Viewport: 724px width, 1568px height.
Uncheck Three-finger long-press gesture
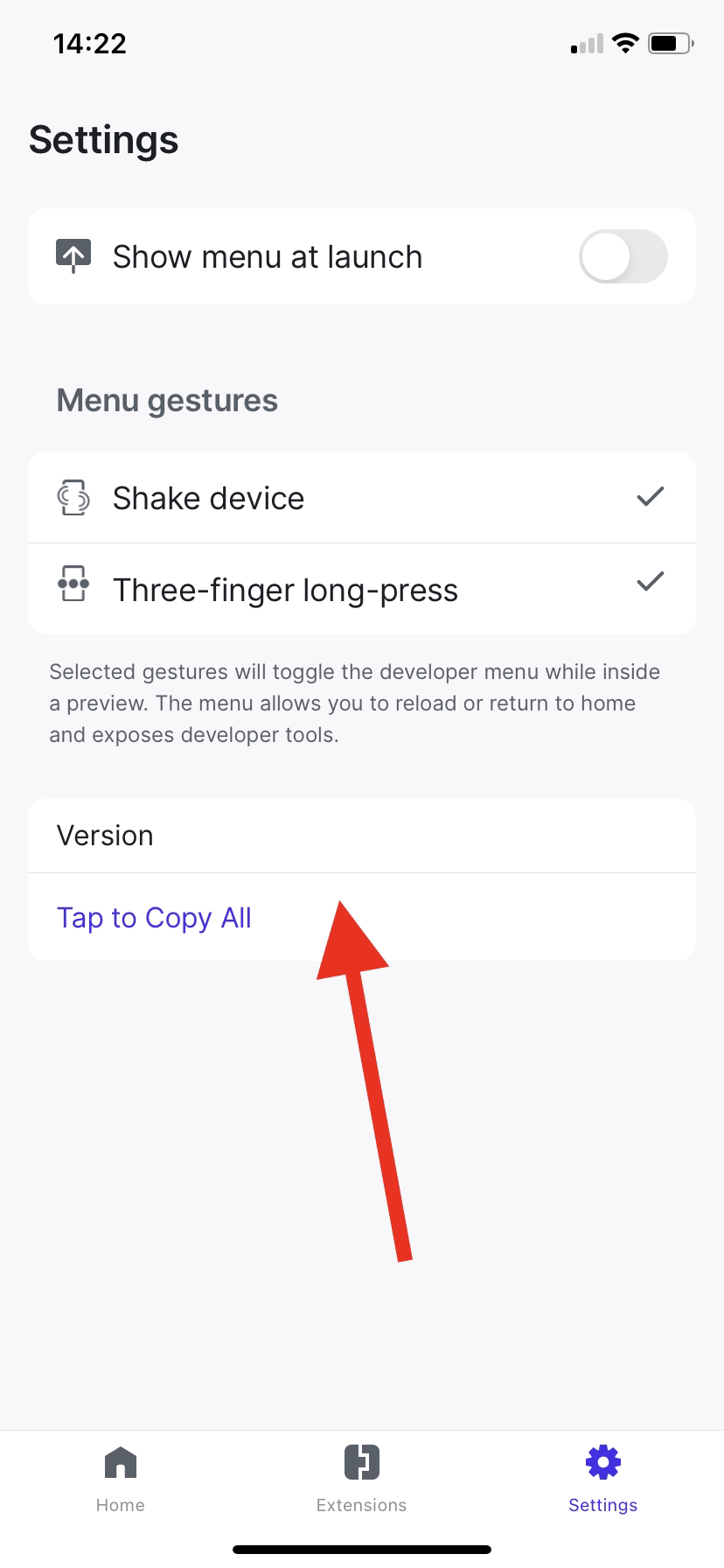(362, 589)
